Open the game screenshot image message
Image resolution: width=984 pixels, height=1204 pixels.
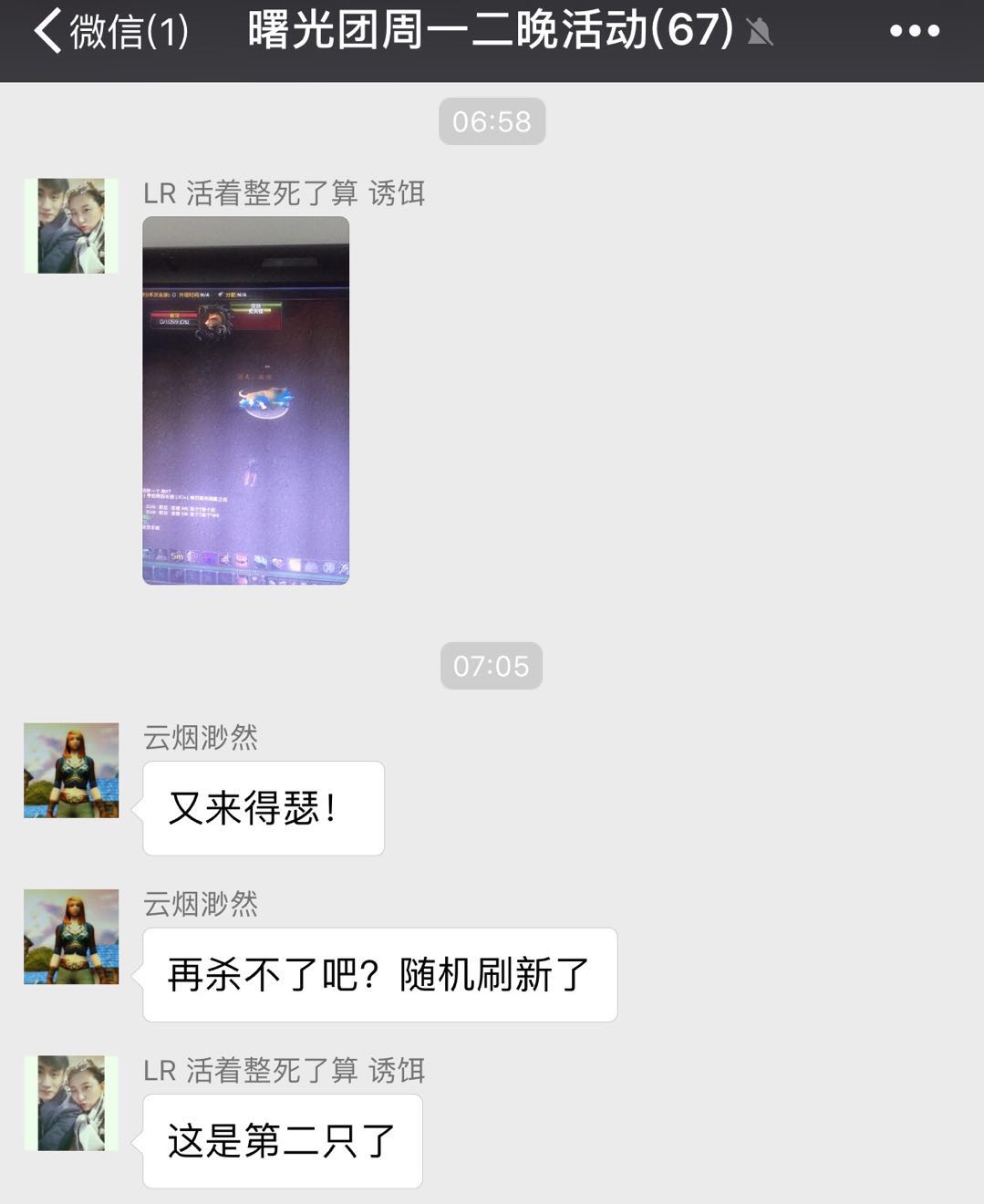(245, 400)
